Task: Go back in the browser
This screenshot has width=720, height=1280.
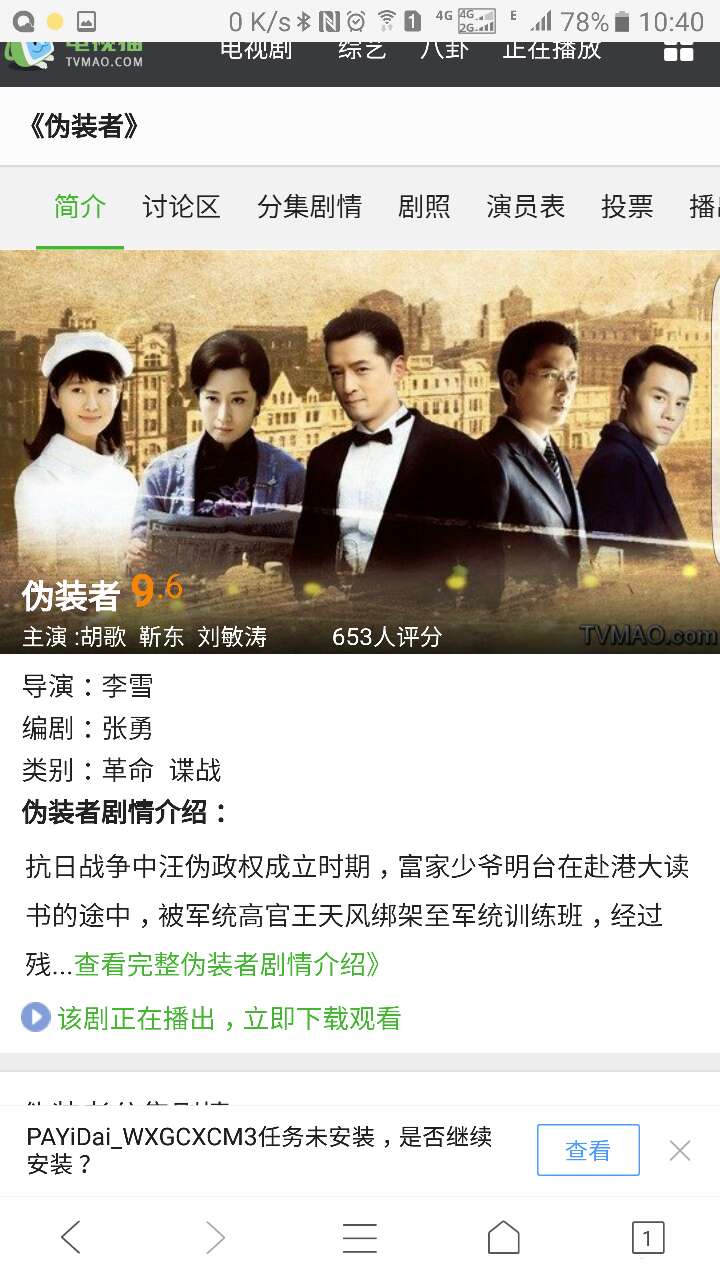Action: tap(70, 1238)
